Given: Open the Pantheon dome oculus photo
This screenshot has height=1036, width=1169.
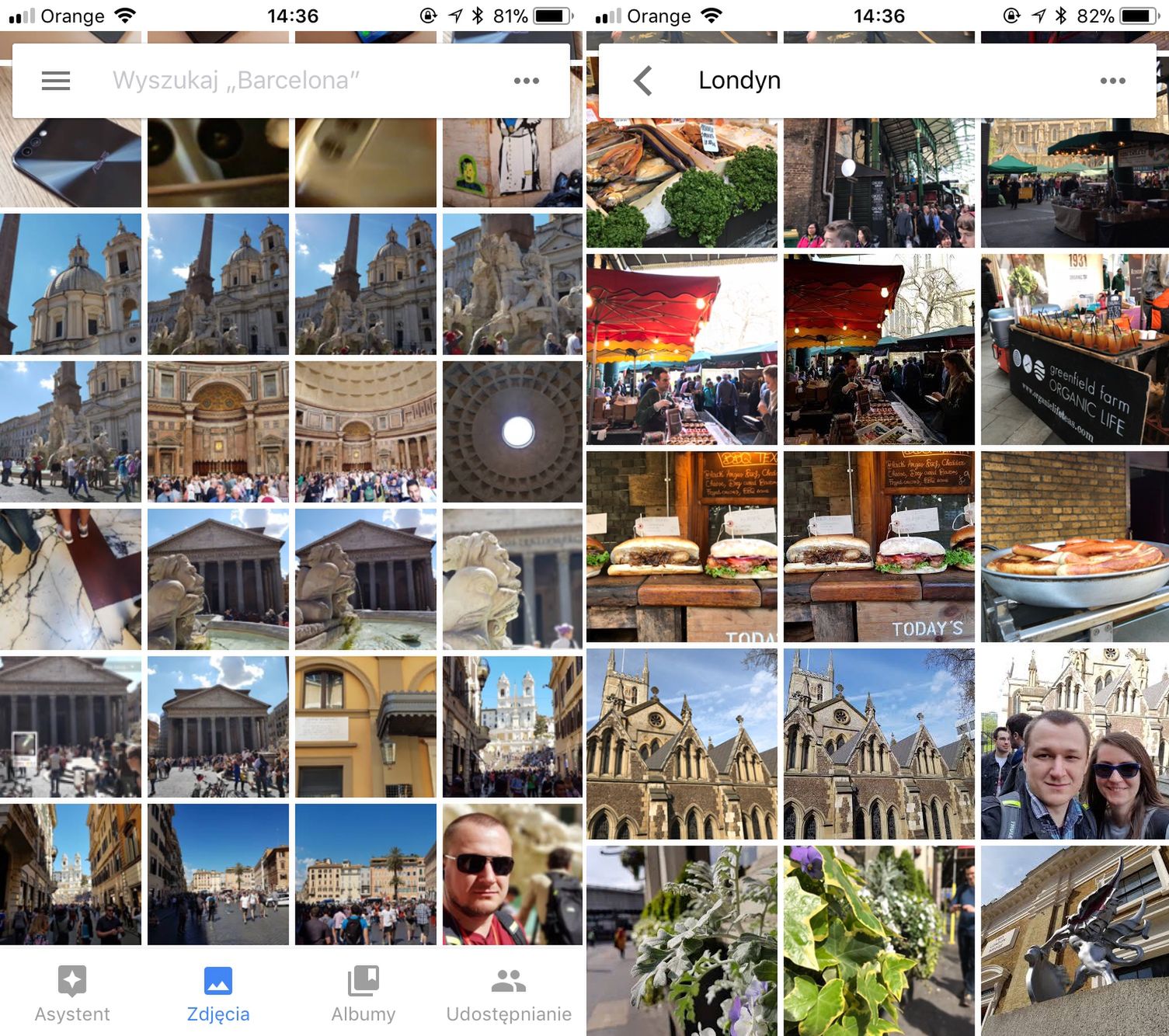Looking at the screenshot, I should 513,431.
